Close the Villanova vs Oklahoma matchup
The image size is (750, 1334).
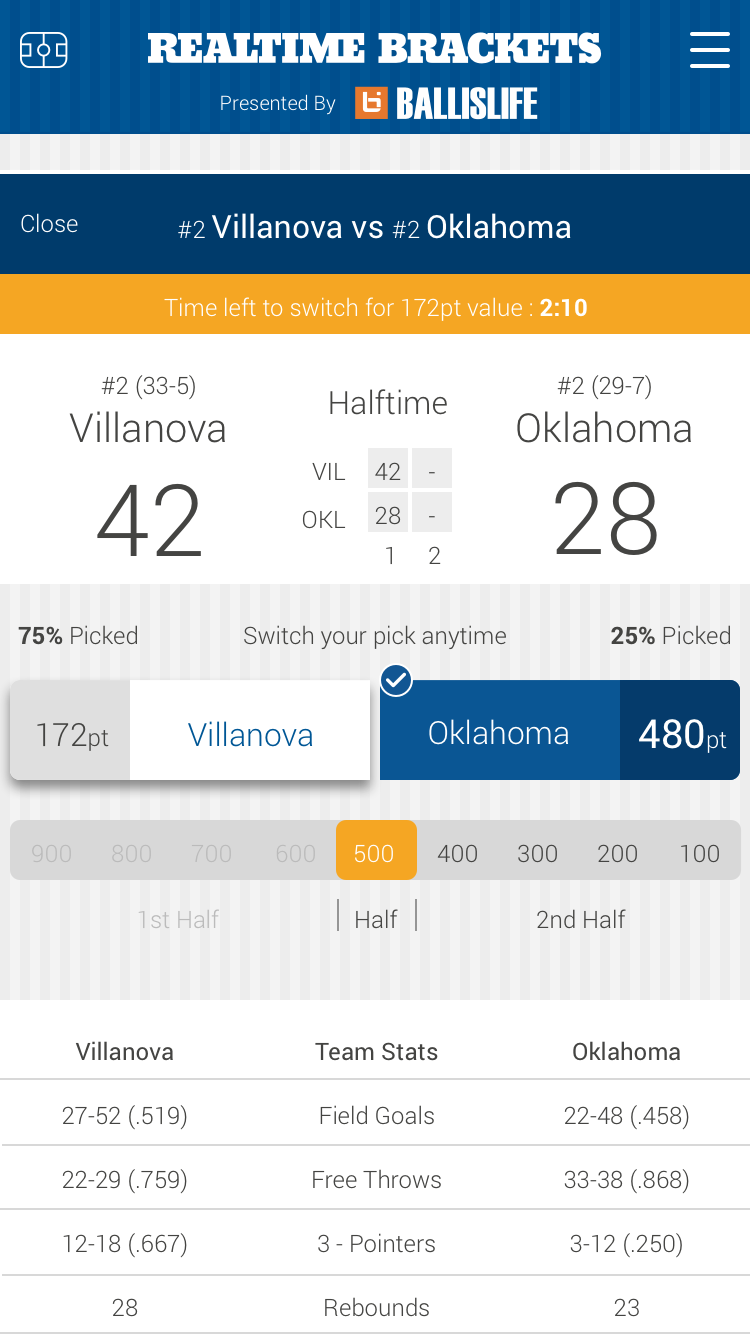point(49,224)
